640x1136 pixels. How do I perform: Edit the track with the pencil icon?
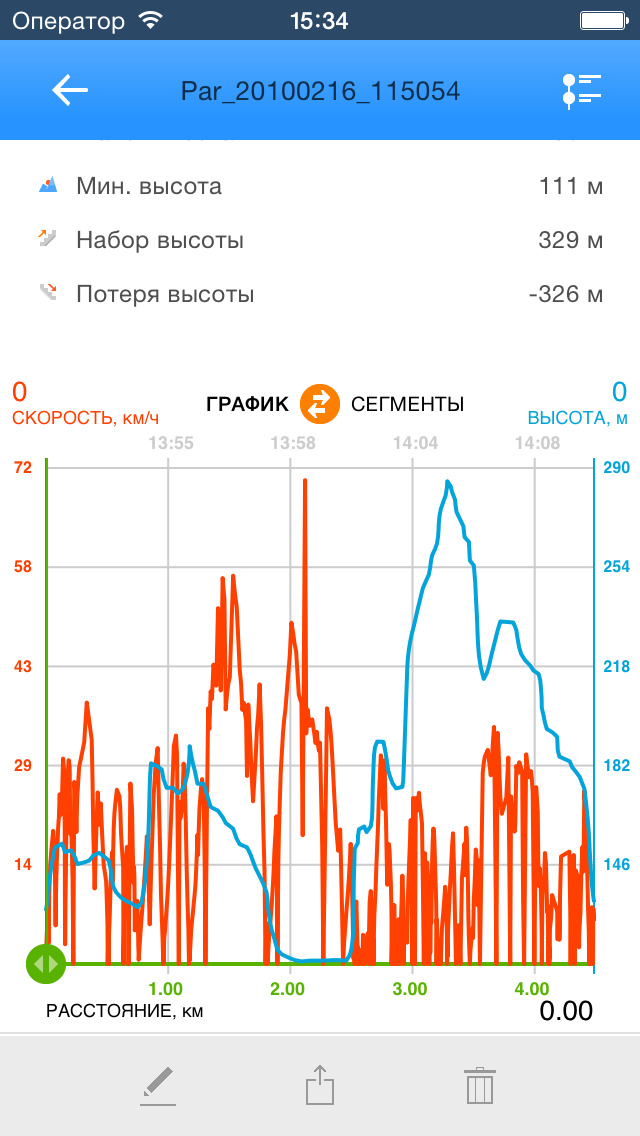(x=158, y=1085)
